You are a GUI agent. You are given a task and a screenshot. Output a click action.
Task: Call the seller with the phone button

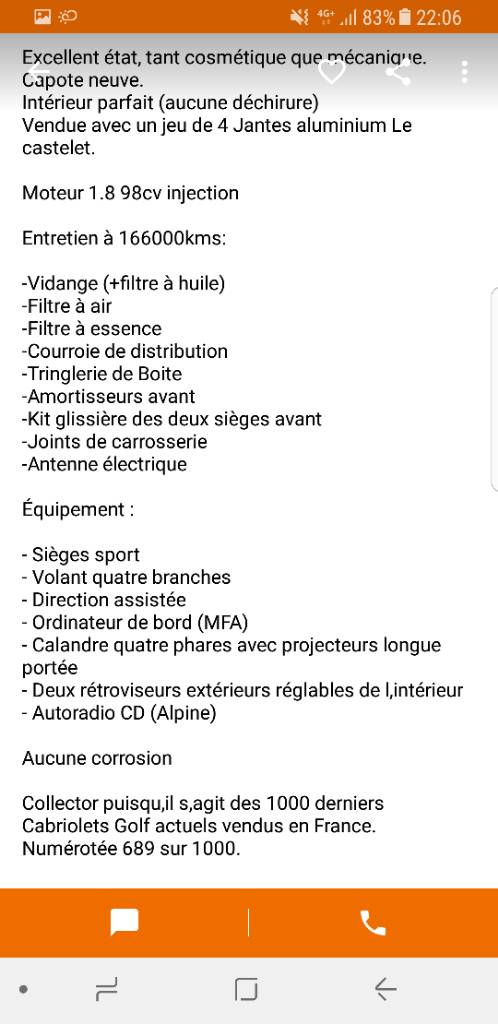(x=373, y=923)
